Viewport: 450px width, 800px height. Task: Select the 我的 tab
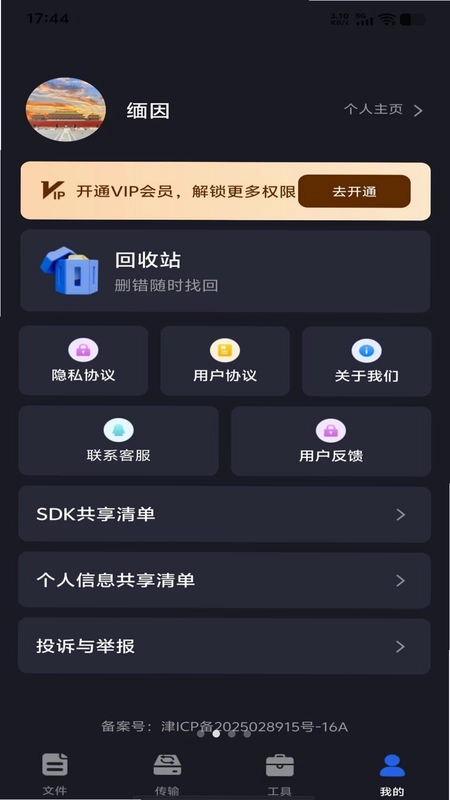click(392, 774)
